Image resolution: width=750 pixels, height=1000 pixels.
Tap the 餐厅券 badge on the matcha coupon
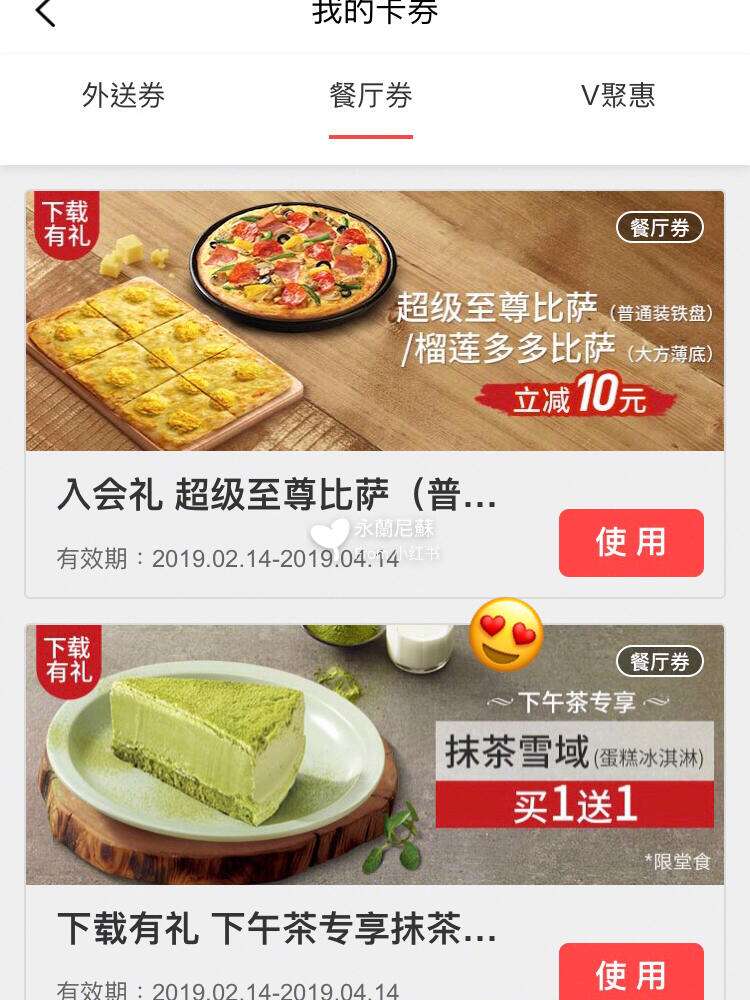(x=659, y=661)
